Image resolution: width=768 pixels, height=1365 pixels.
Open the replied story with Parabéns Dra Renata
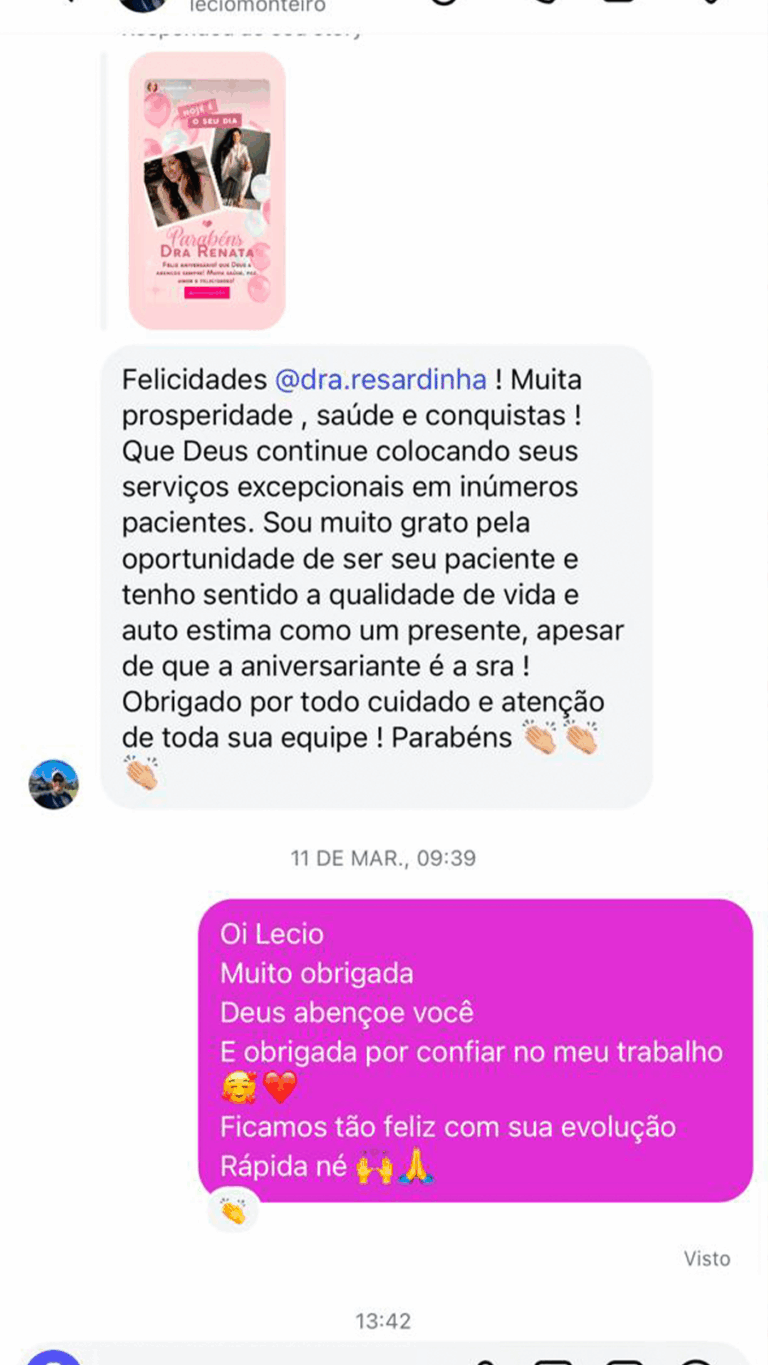(x=207, y=191)
